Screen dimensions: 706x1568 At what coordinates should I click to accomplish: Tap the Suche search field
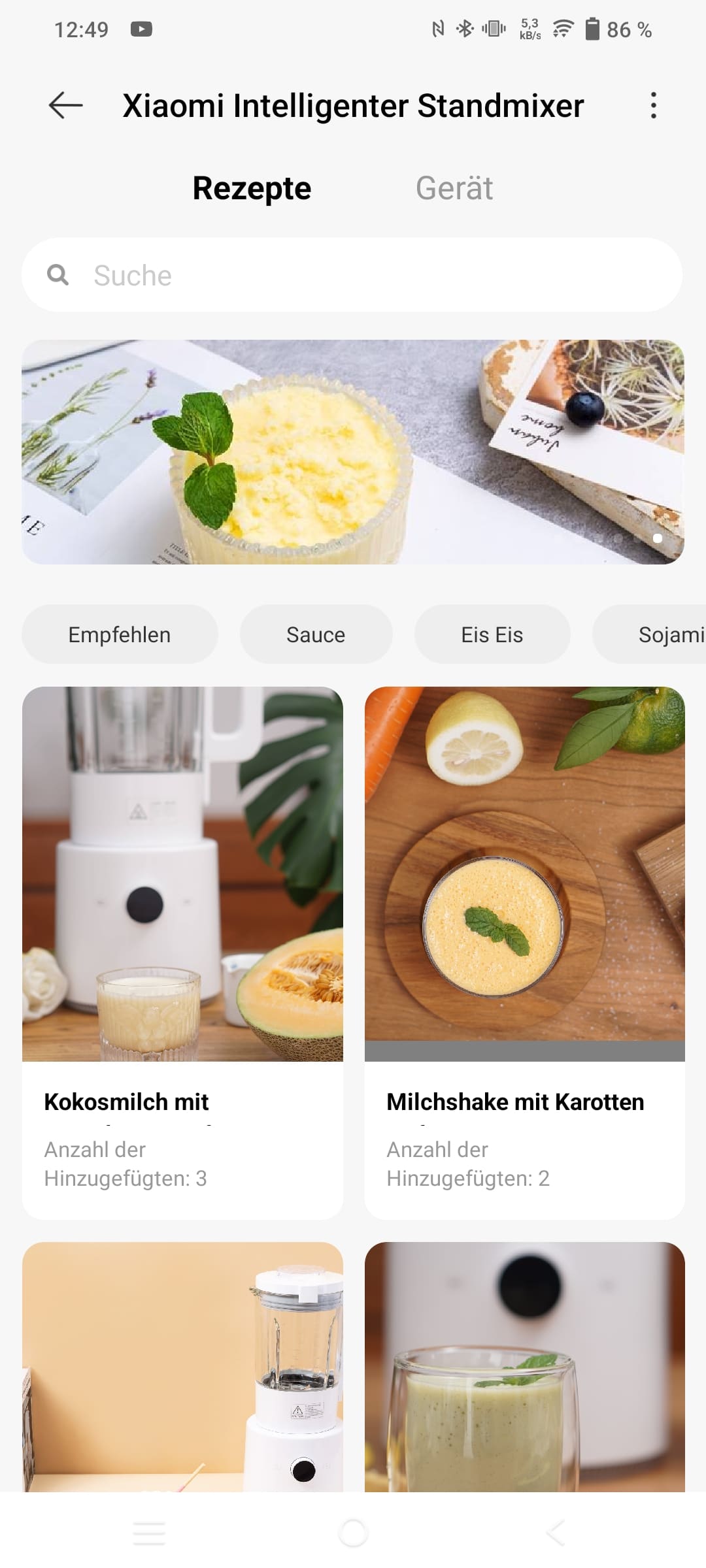click(x=352, y=275)
